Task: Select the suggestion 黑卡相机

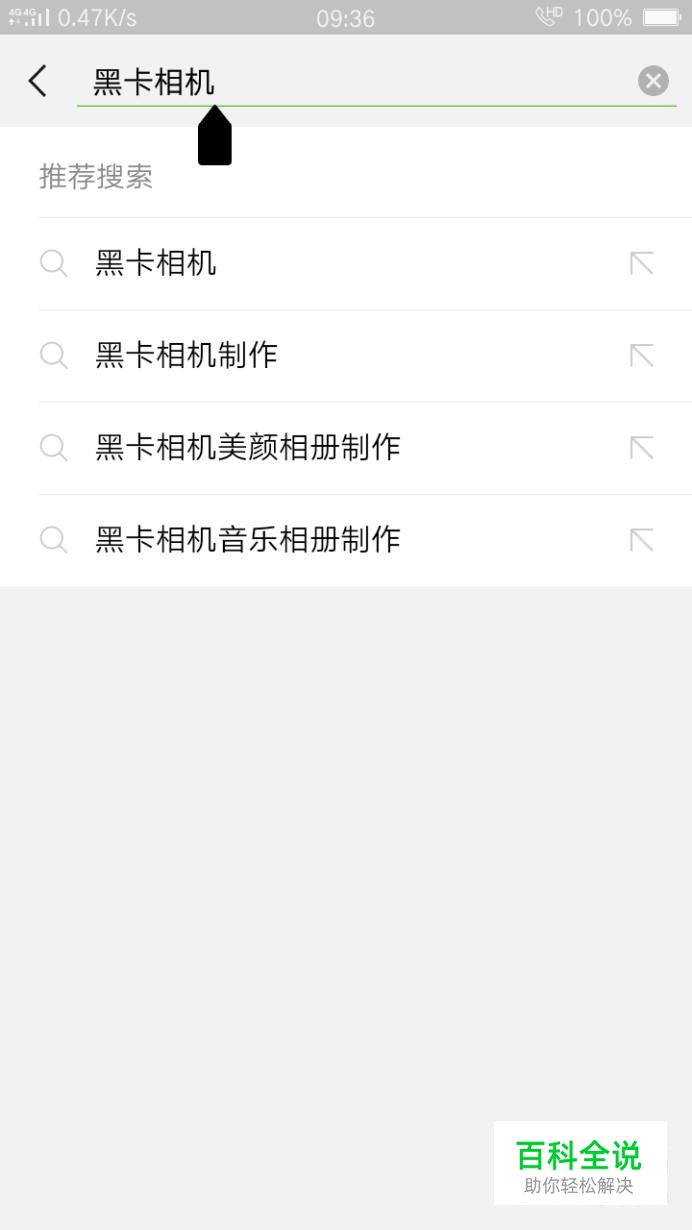Action: [x=346, y=264]
